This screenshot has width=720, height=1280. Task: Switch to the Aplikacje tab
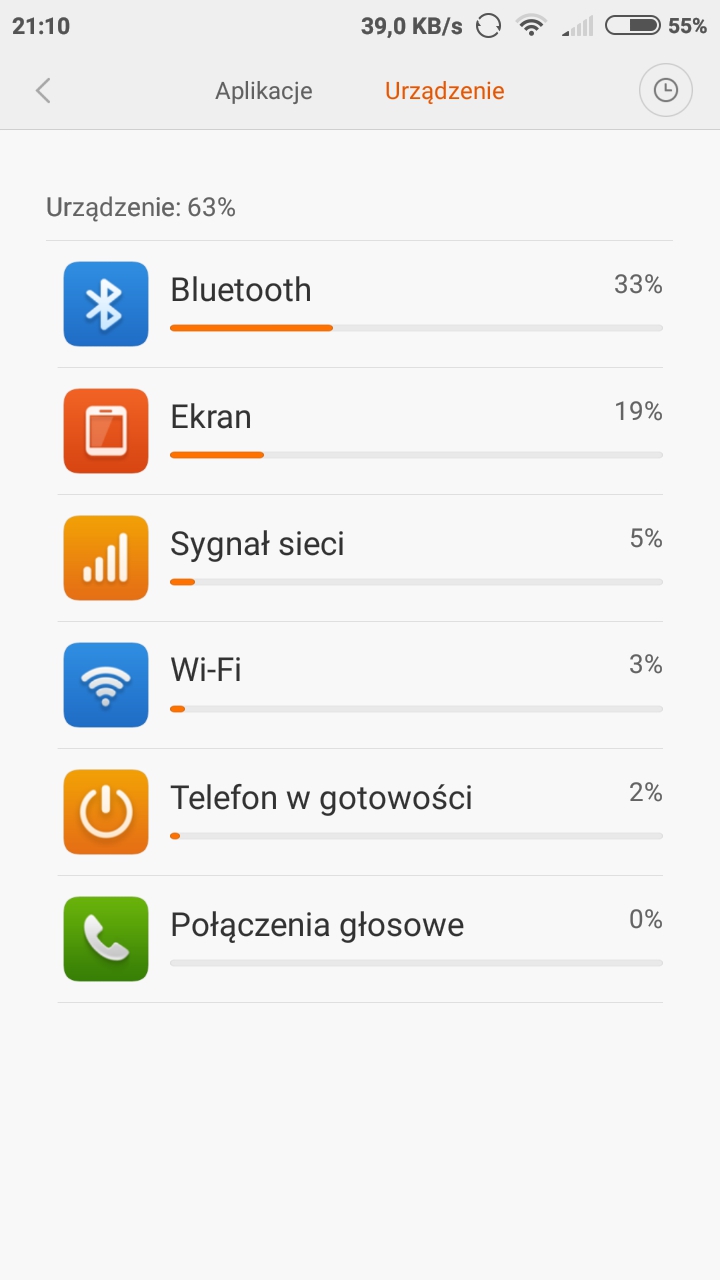coord(264,91)
